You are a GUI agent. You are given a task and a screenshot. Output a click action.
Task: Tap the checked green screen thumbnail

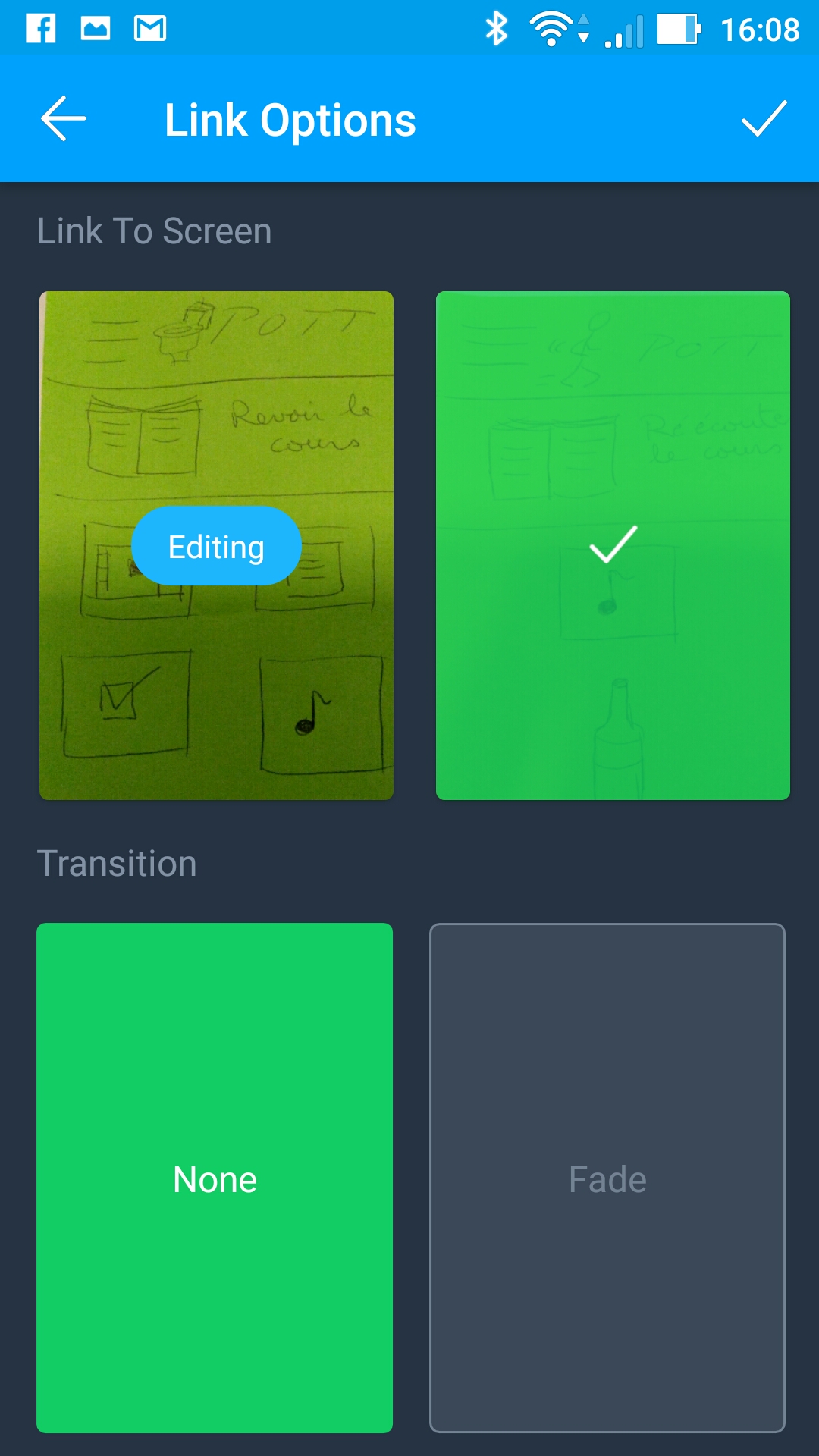(613, 545)
